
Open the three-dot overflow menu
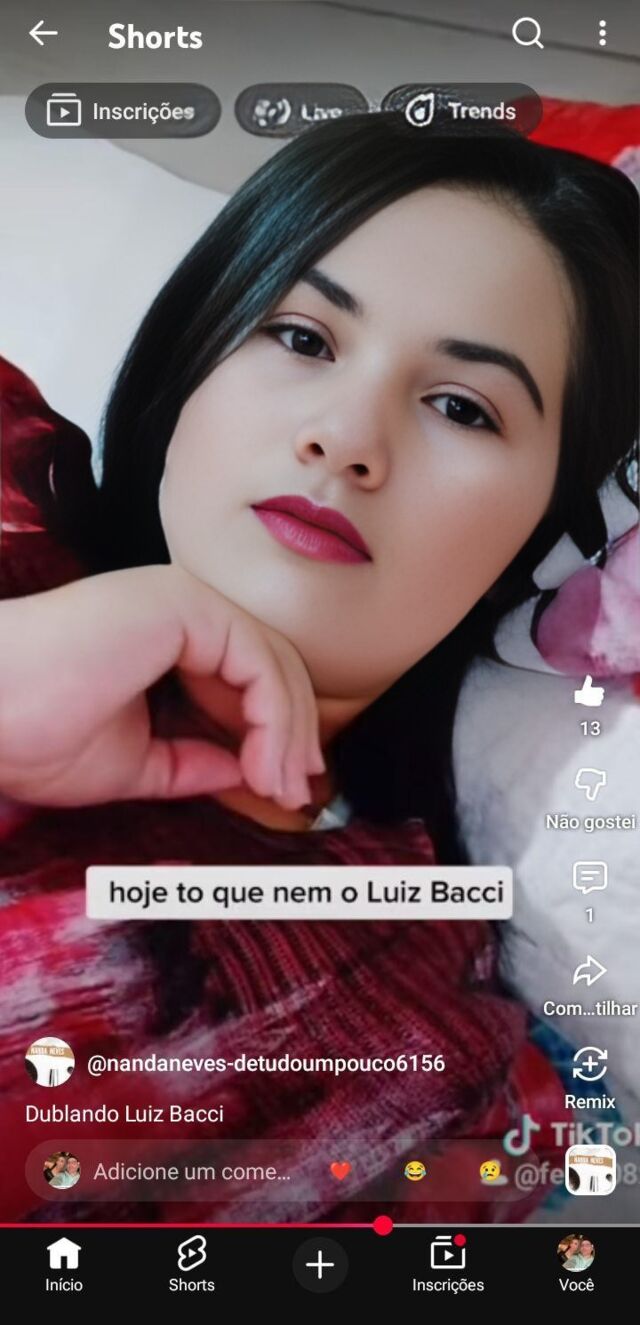[602, 34]
